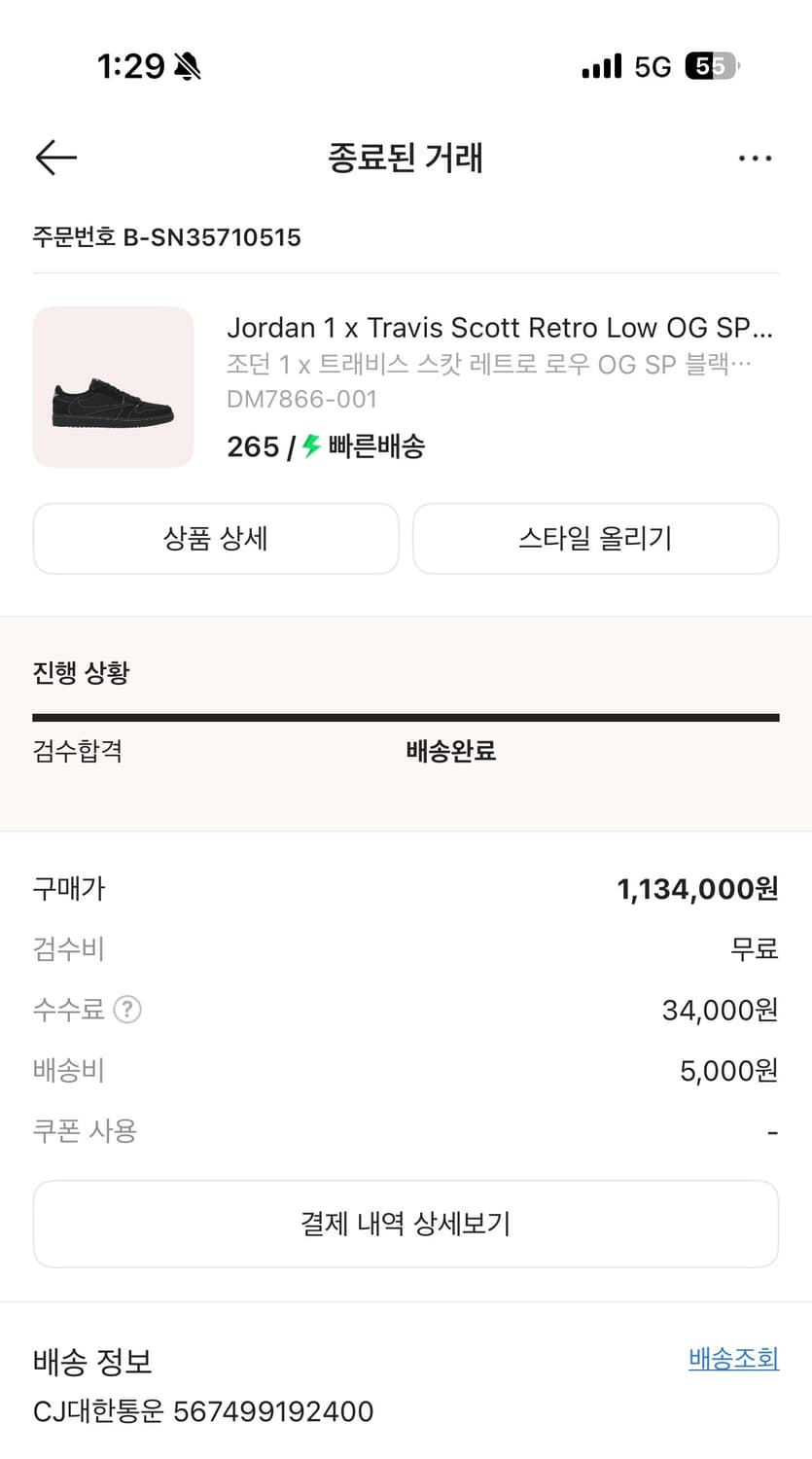Open 상품 상세 product details
Viewport: 812px width, 1459px height.
[x=216, y=539]
